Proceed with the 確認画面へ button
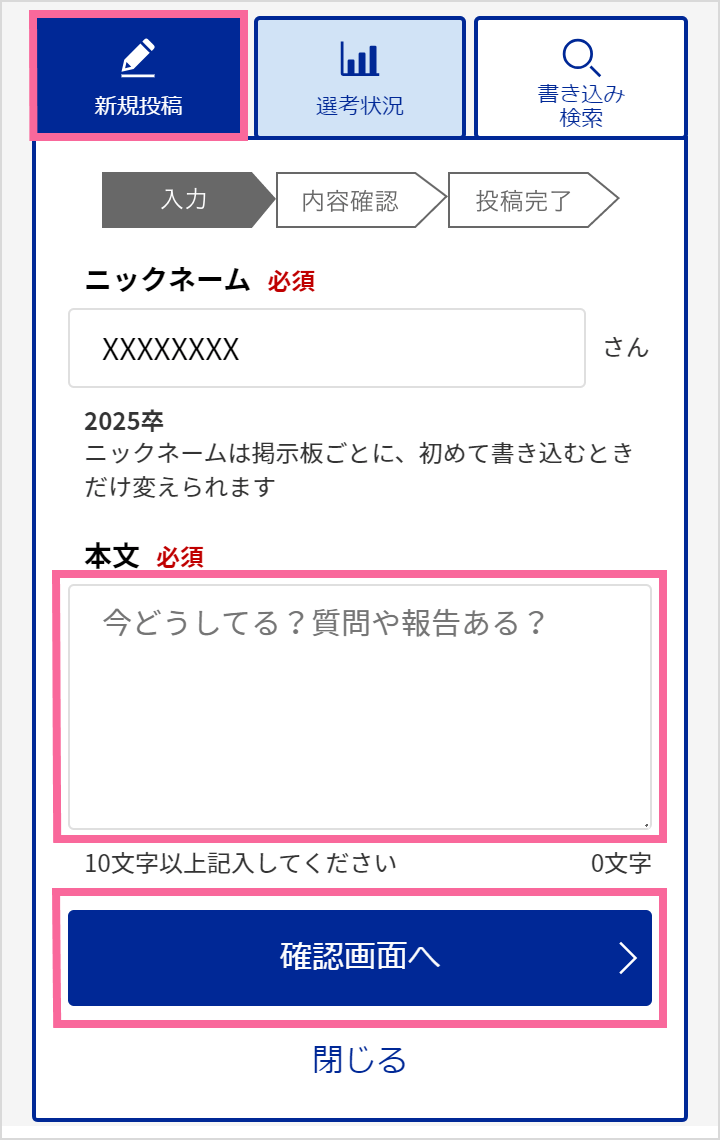Image resolution: width=720 pixels, height=1140 pixels. [360, 957]
